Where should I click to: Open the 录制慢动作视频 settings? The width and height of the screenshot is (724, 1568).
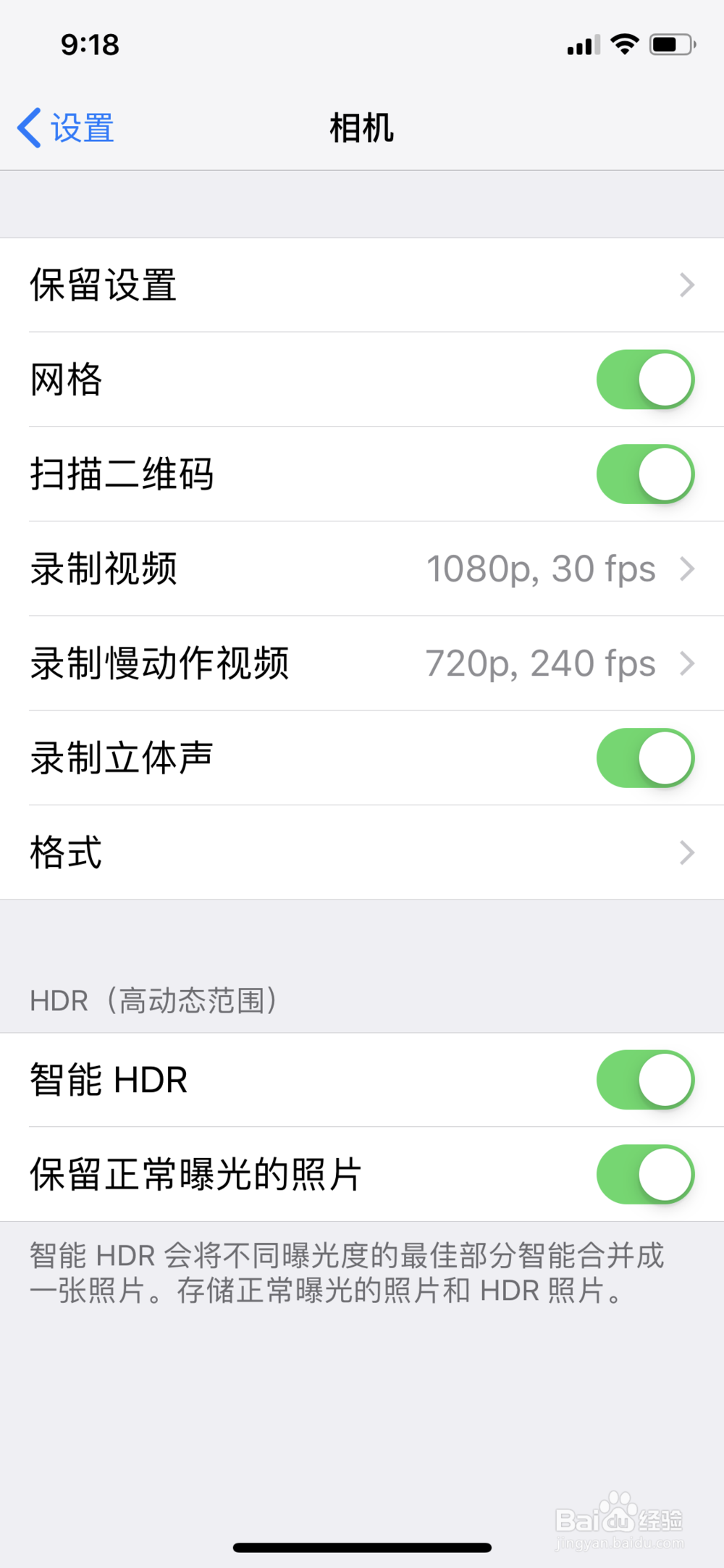click(x=362, y=663)
